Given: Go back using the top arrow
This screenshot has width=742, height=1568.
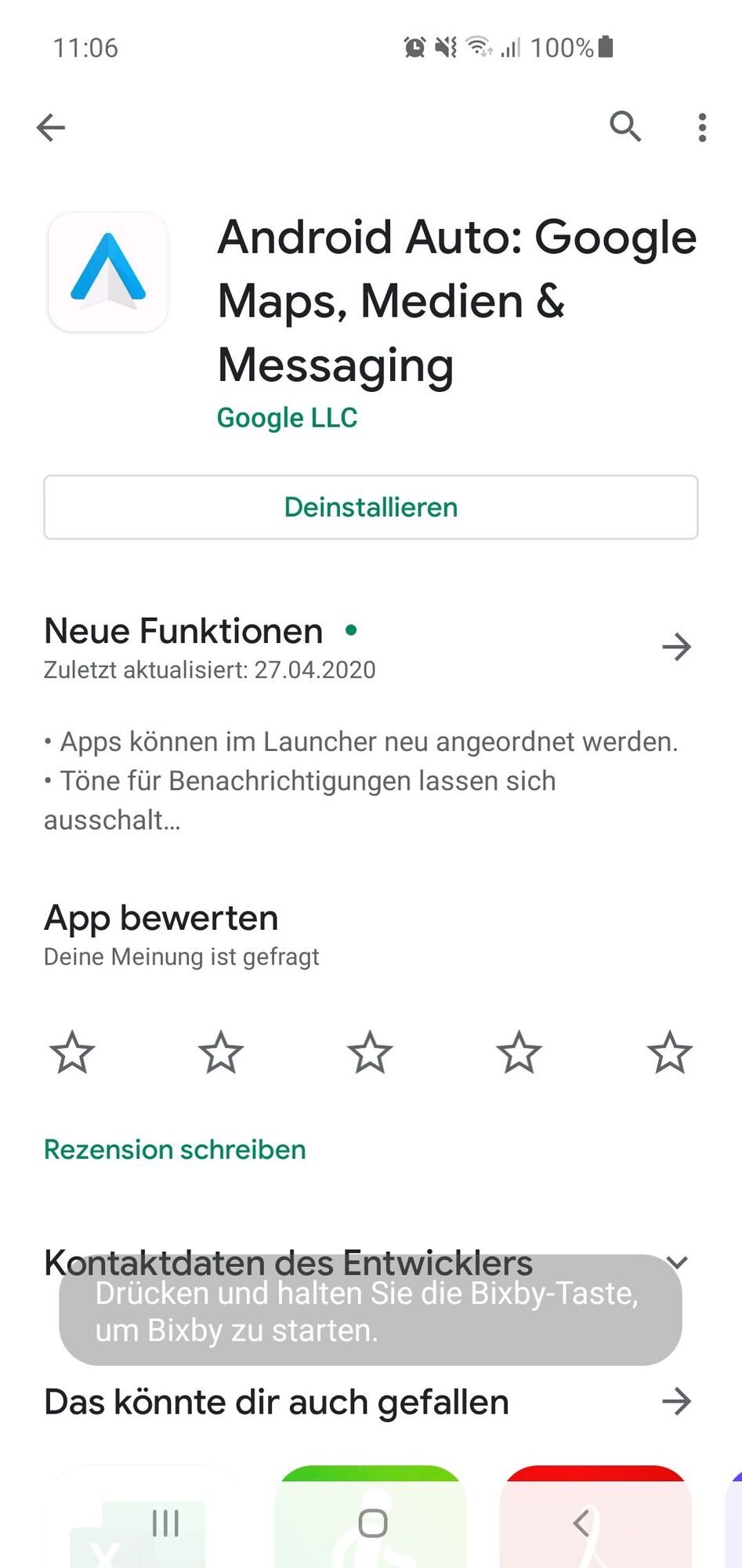Looking at the screenshot, I should [x=51, y=127].
